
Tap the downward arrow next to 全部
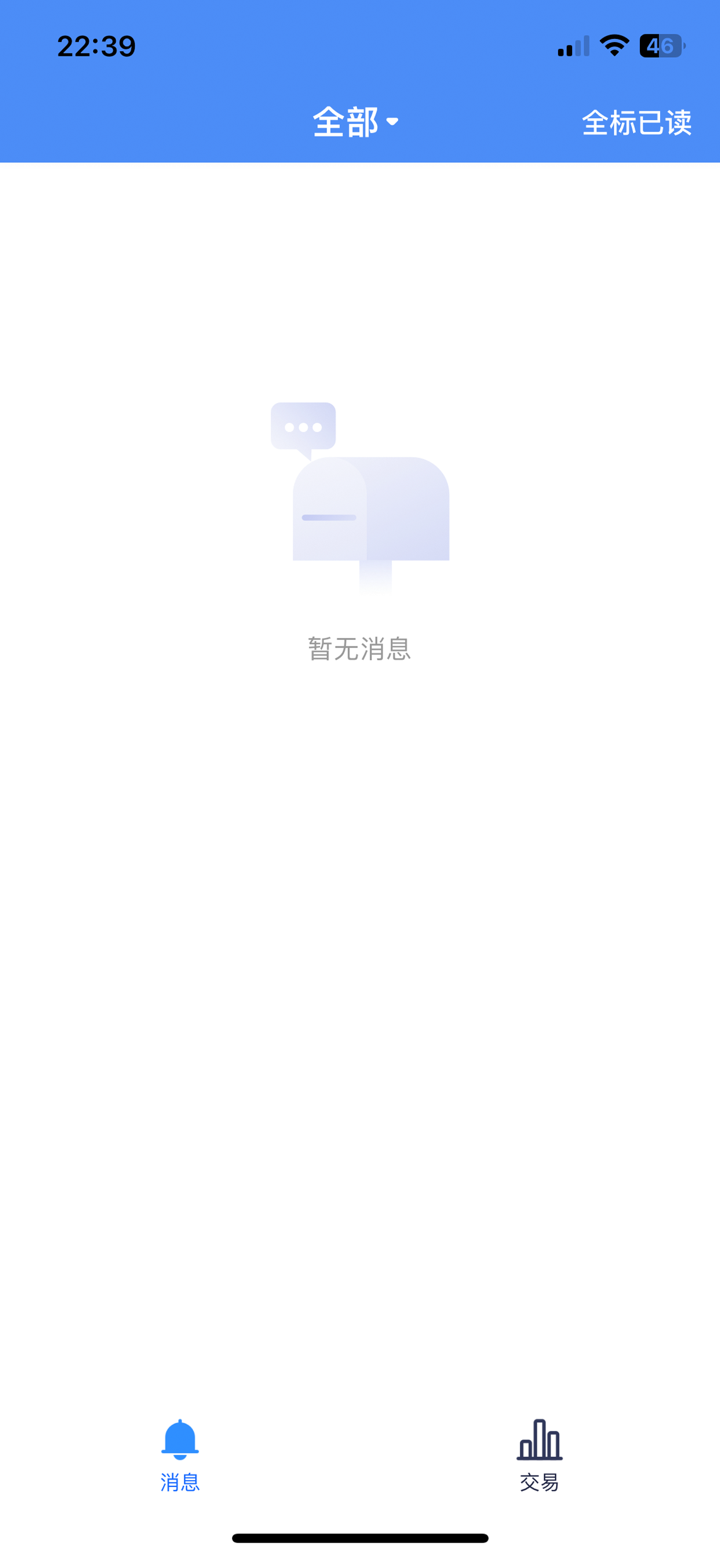point(394,123)
